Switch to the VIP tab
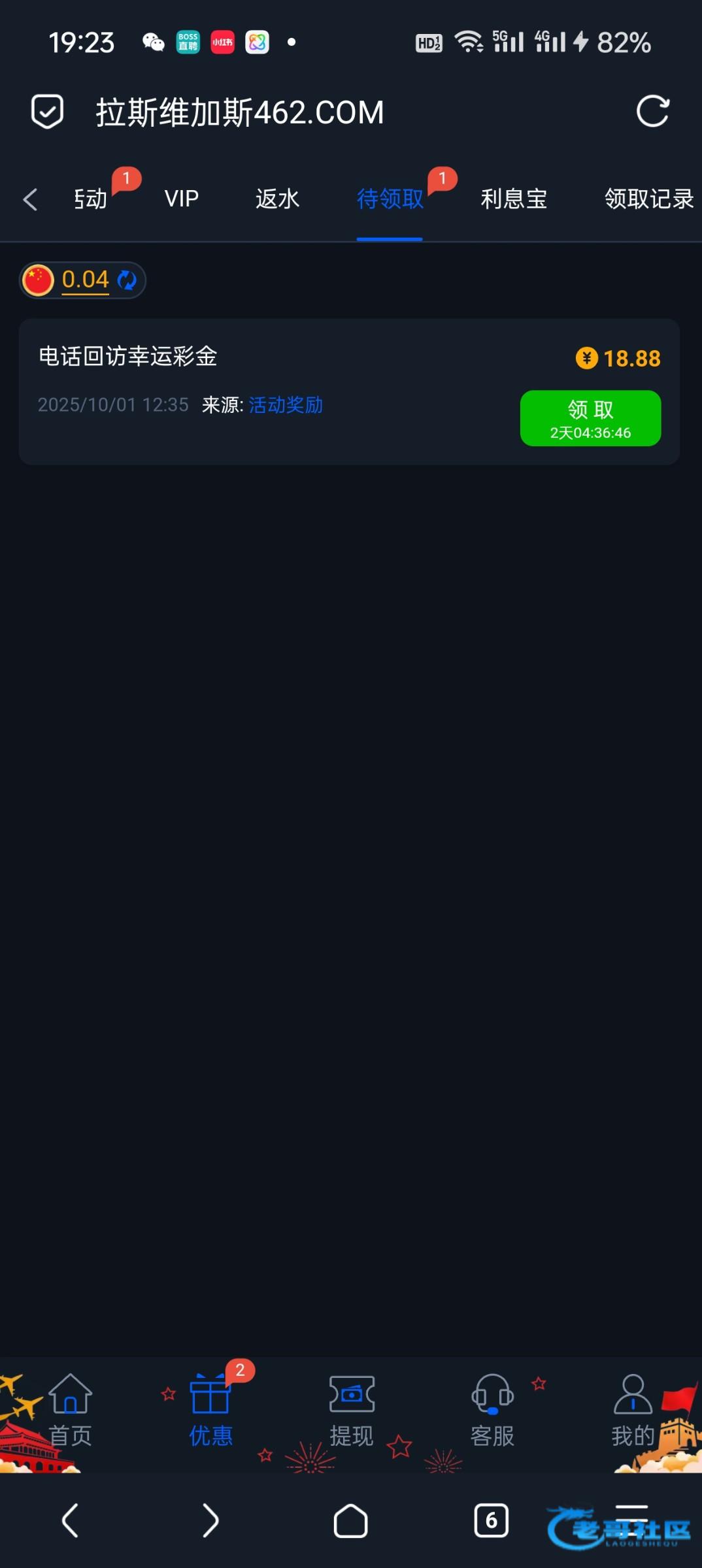 pyautogui.click(x=182, y=199)
